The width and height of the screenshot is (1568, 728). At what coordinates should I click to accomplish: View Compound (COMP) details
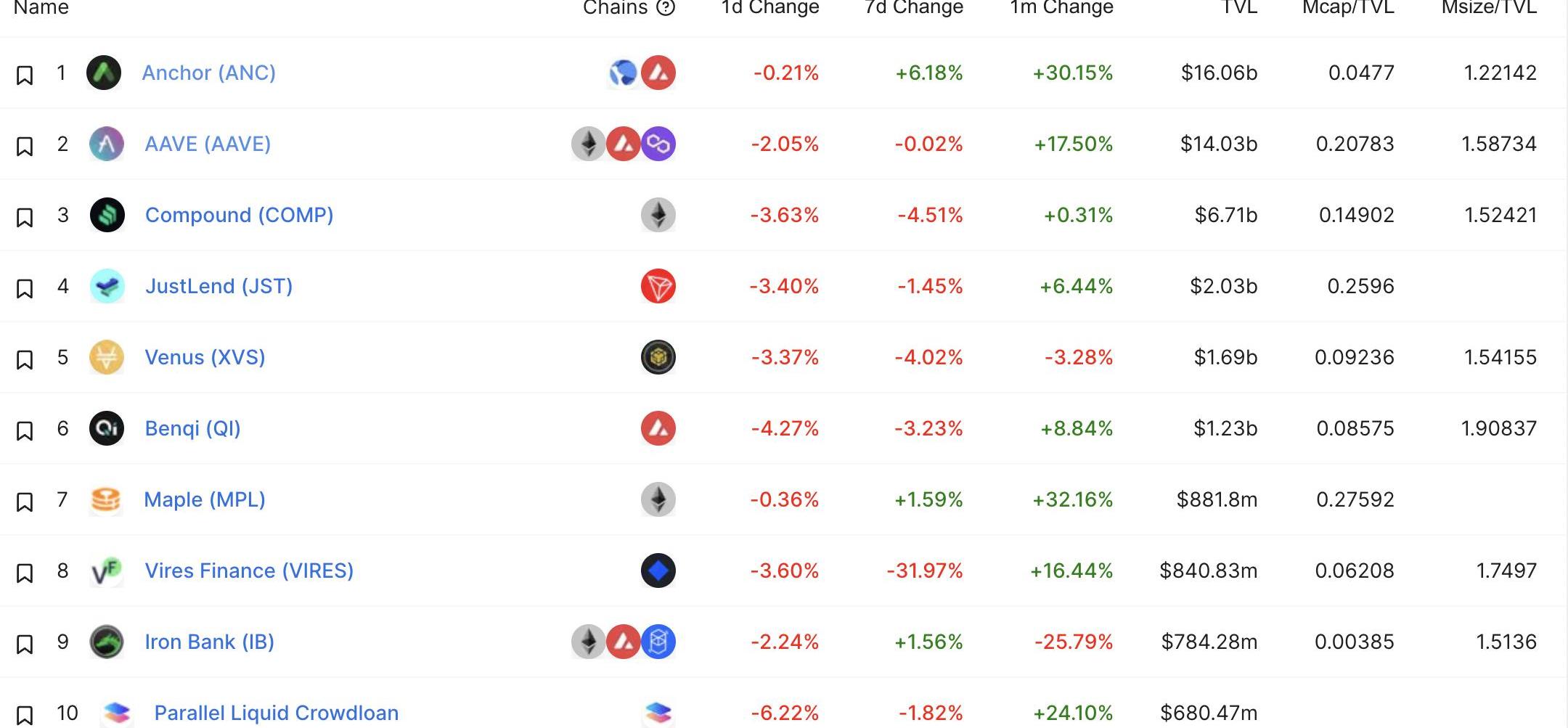(239, 215)
